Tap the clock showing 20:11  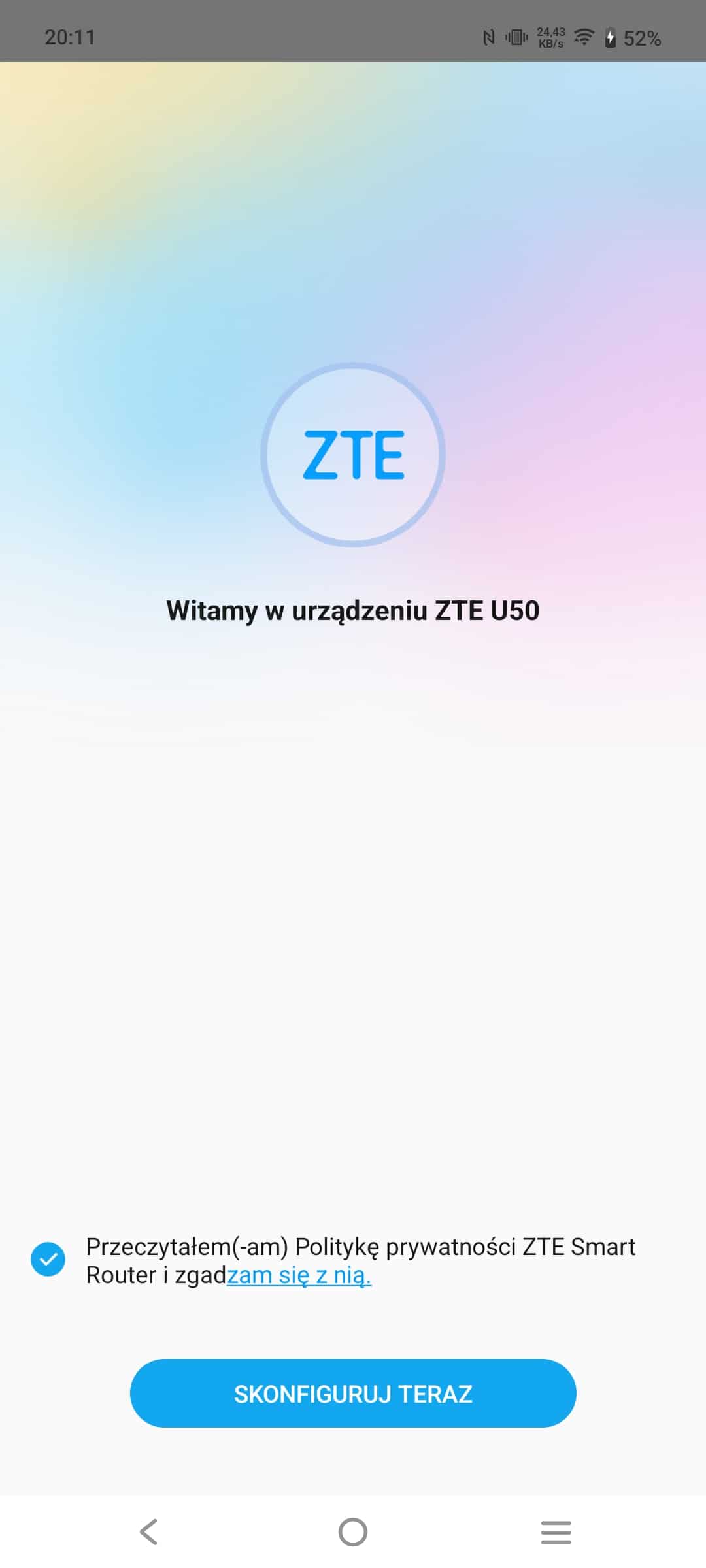coord(70,37)
